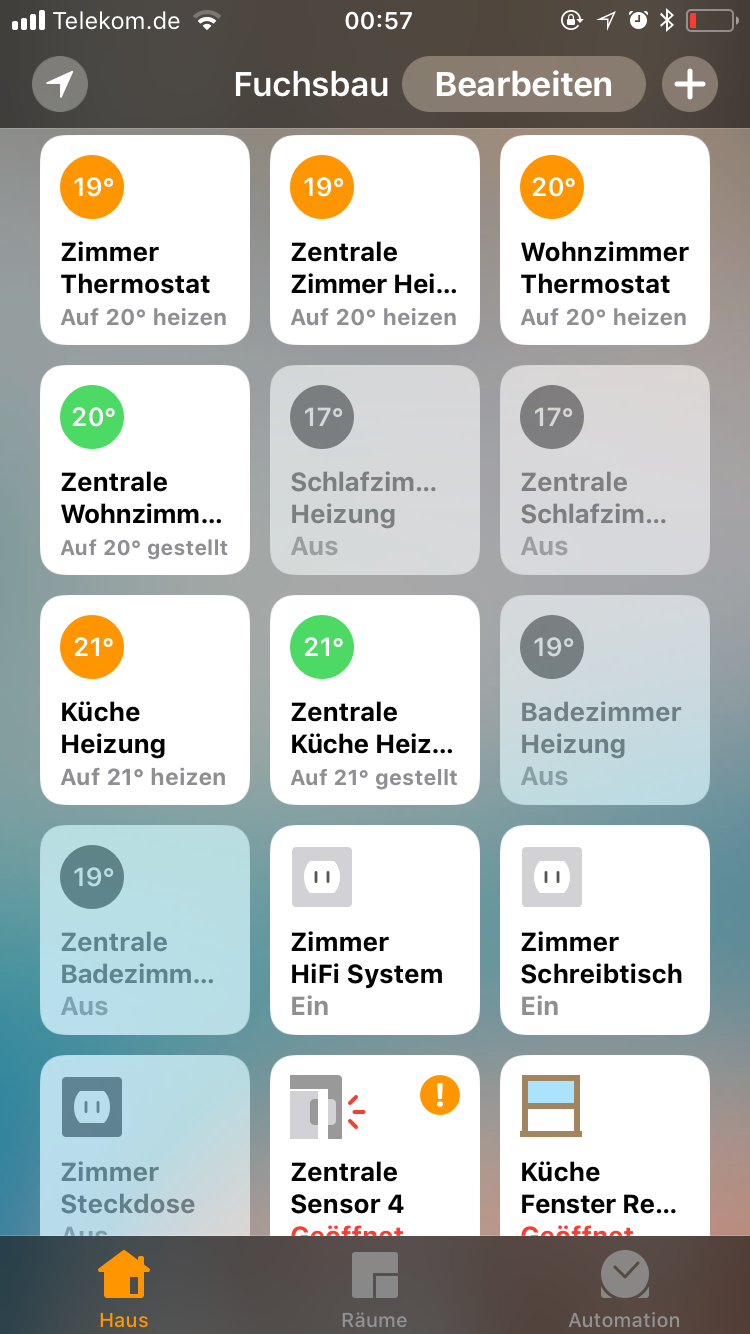This screenshot has width=750, height=1334.
Task: Open the Zimmer Thermostat tile
Action: click(x=145, y=240)
